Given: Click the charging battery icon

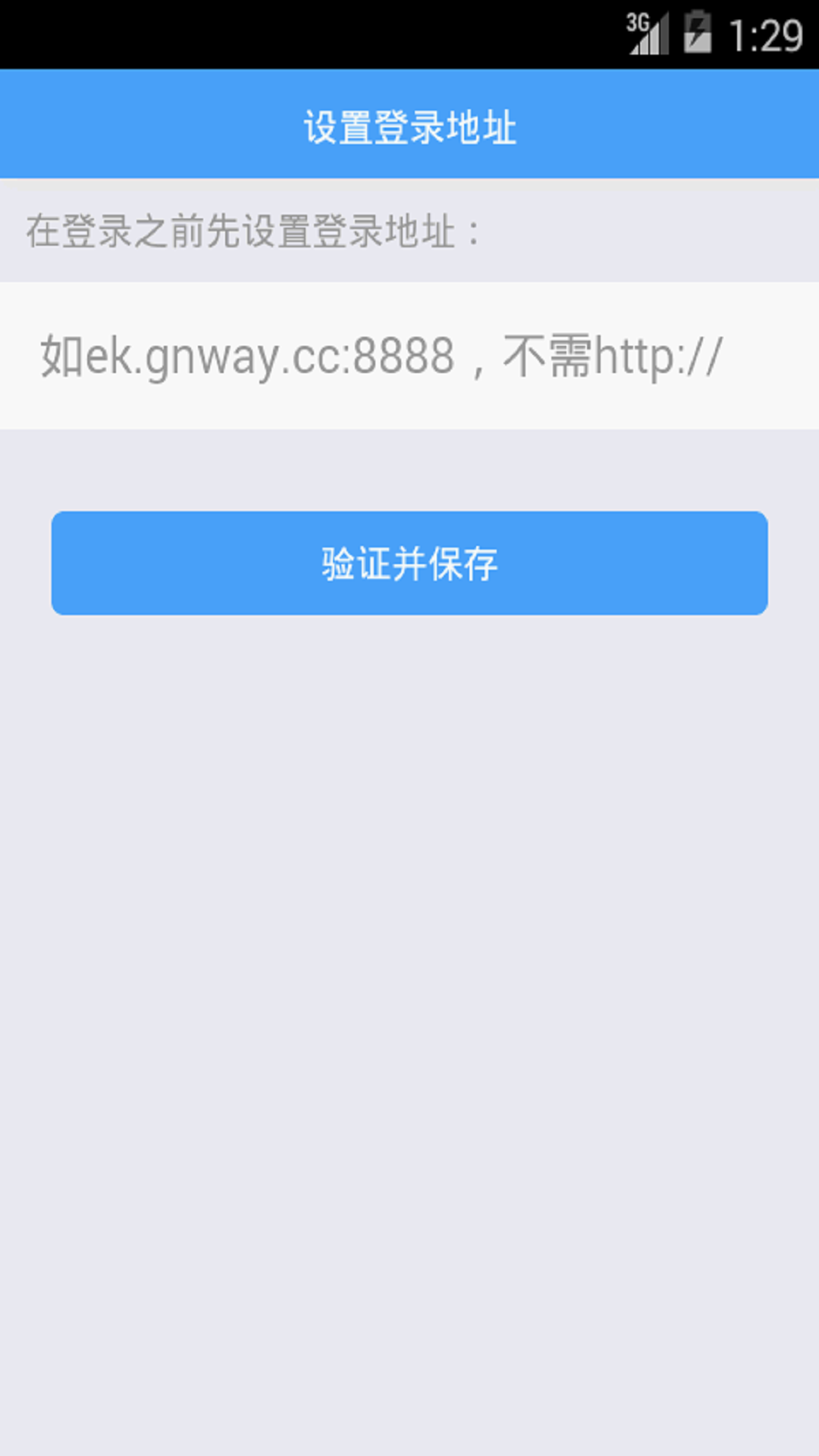Looking at the screenshot, I should [696, 30].
